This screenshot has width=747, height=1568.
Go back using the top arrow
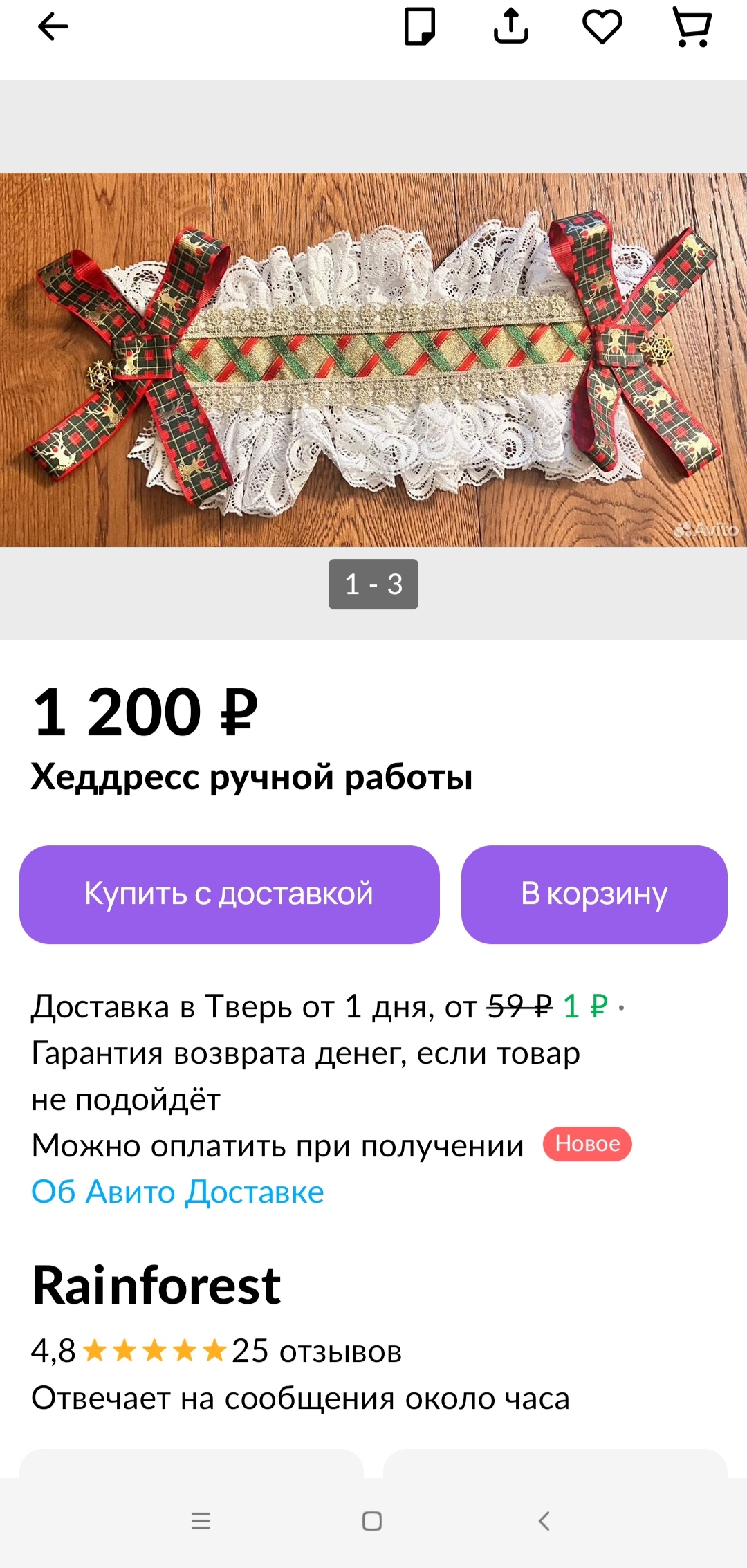click(53, 28)
